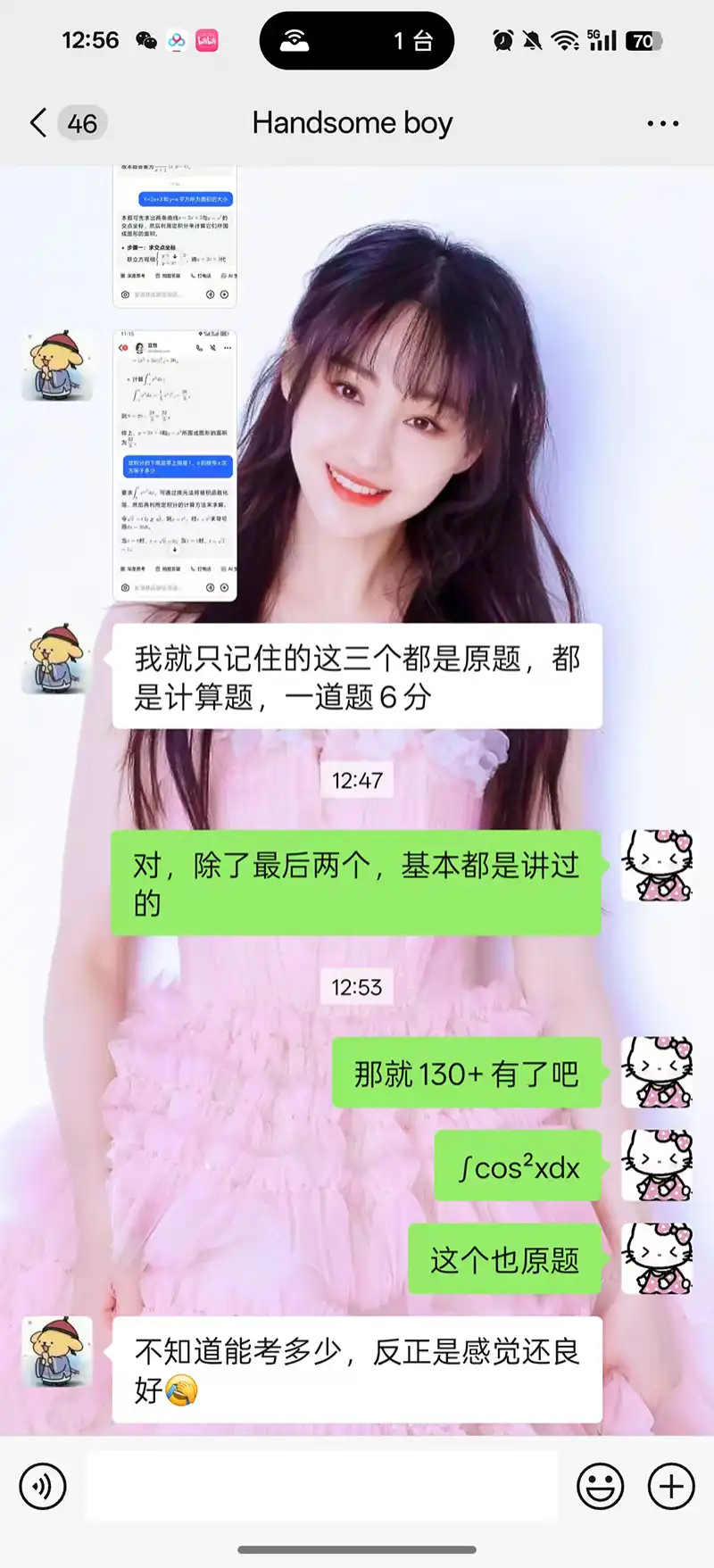Tap the status bar device connection pill
Viewport: 714px width, 1568px height.
click(x=357, y=40)
